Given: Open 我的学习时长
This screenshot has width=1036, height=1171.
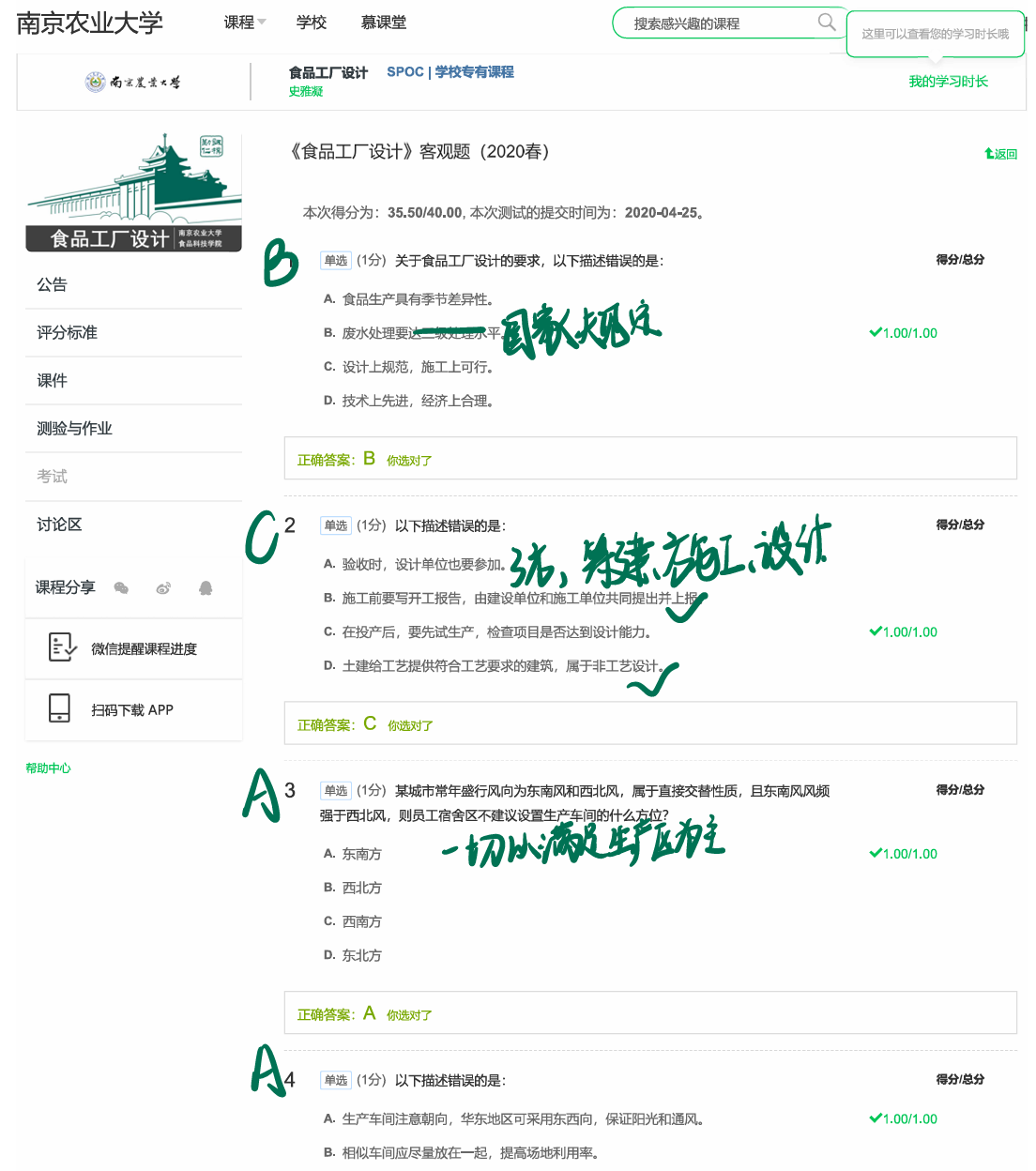Looking at the screenshot, I should (948, 82).
